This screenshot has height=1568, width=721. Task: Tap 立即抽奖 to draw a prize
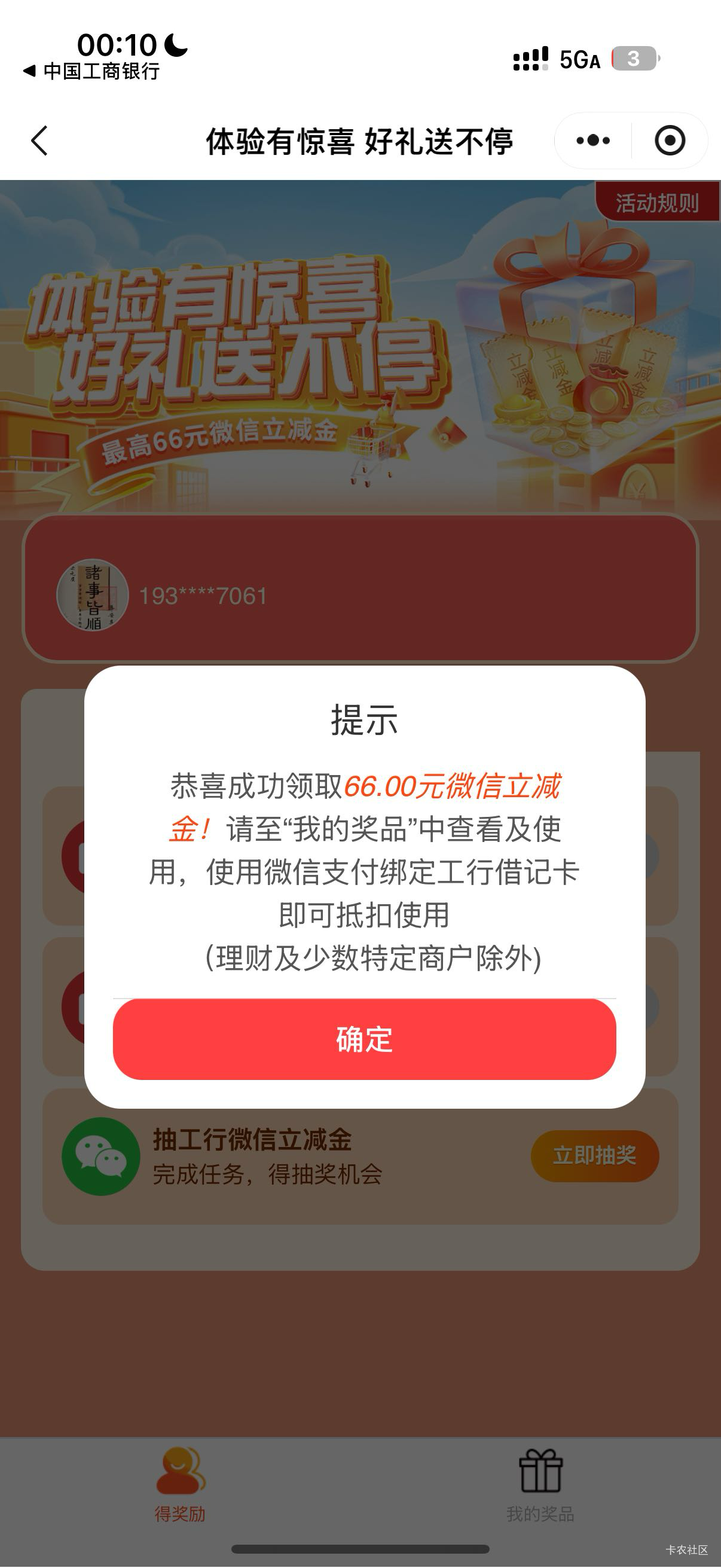point(594,1155)
